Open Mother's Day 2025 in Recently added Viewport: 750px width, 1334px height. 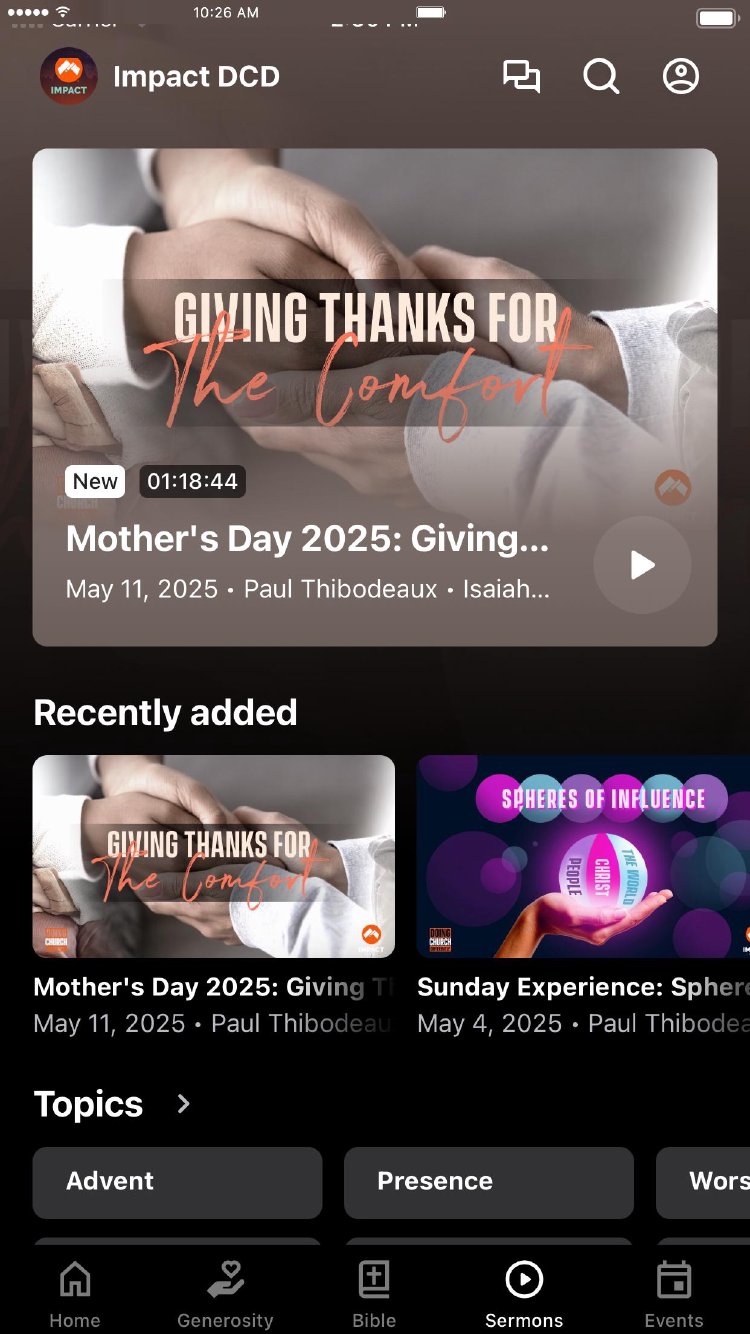(x=214, y=856)
